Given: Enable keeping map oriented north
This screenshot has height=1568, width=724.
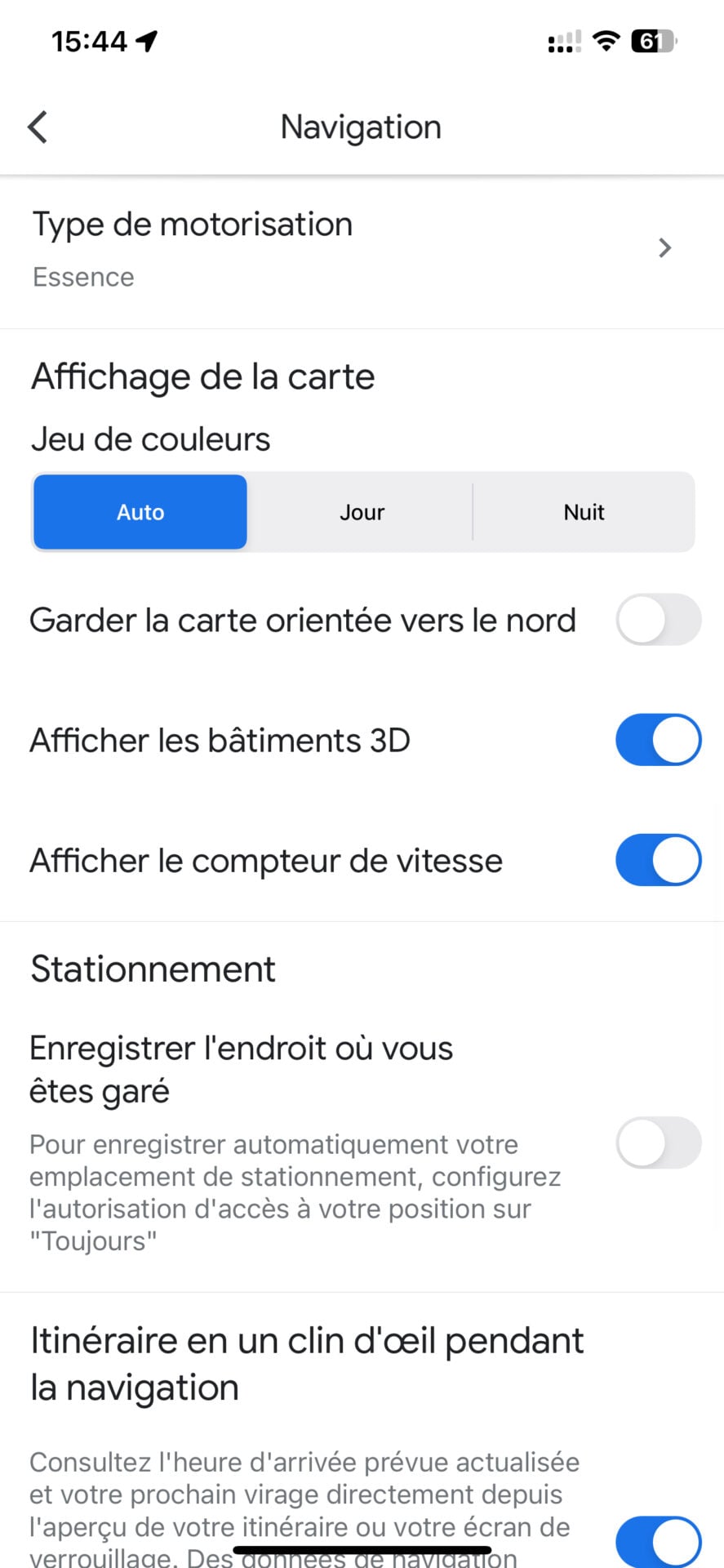Looking at the screenshot, I should pyautogui.click(x=658, y=620).
